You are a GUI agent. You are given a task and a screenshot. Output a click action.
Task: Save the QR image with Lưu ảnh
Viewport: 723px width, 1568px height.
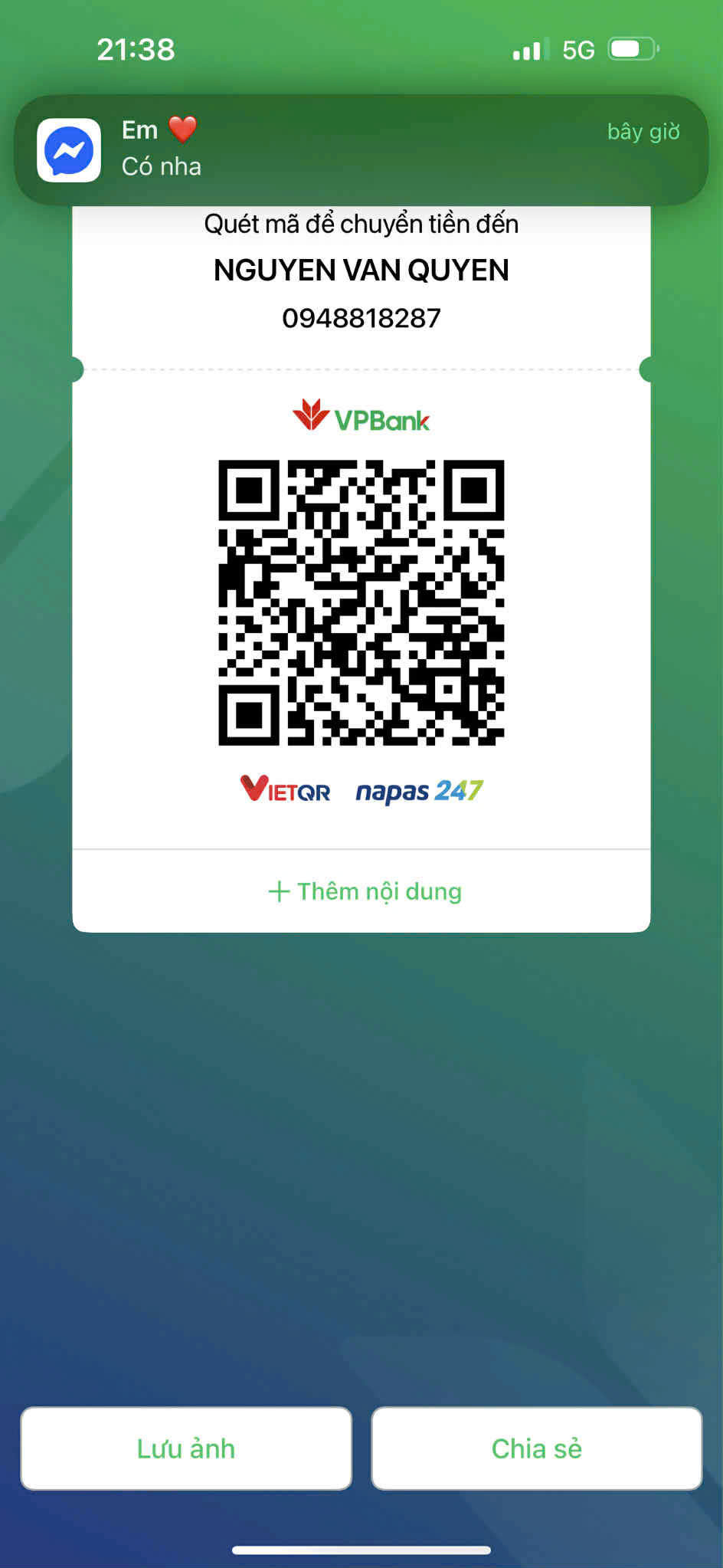click(x=186, y=1448)
